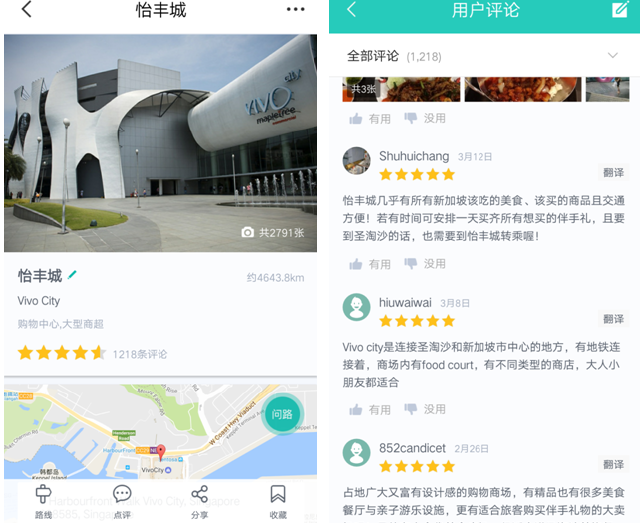Screen dimensions: 640x523
Task: Translate Shuhuichang's review with 翻译
Action: click(613, 172)
